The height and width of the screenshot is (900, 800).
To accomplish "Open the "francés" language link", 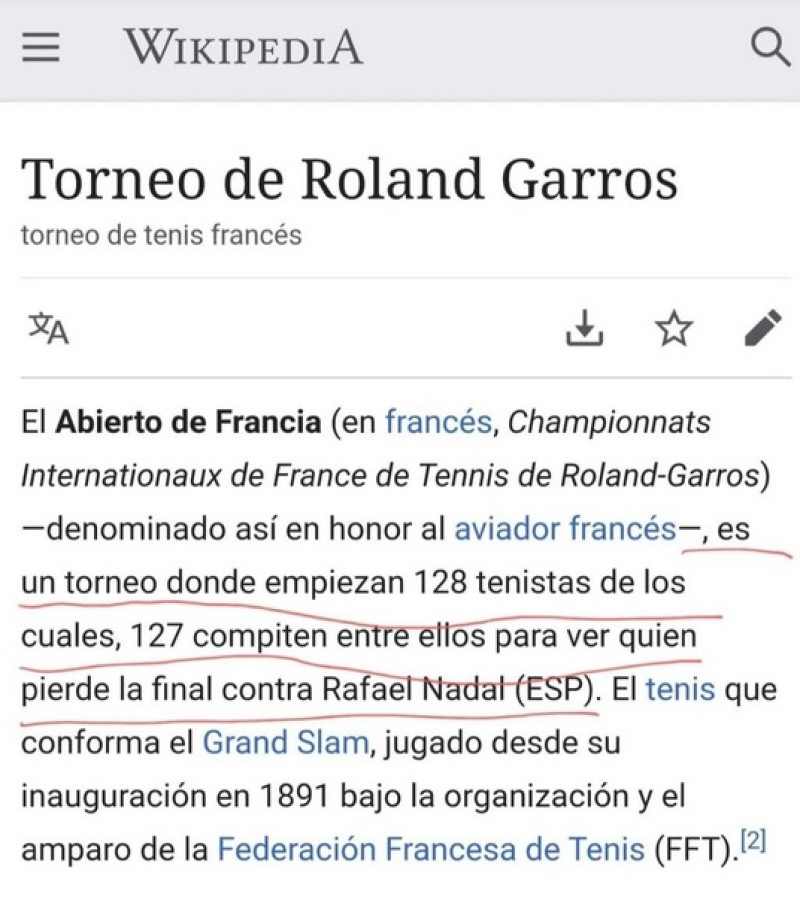I will 438,422.
